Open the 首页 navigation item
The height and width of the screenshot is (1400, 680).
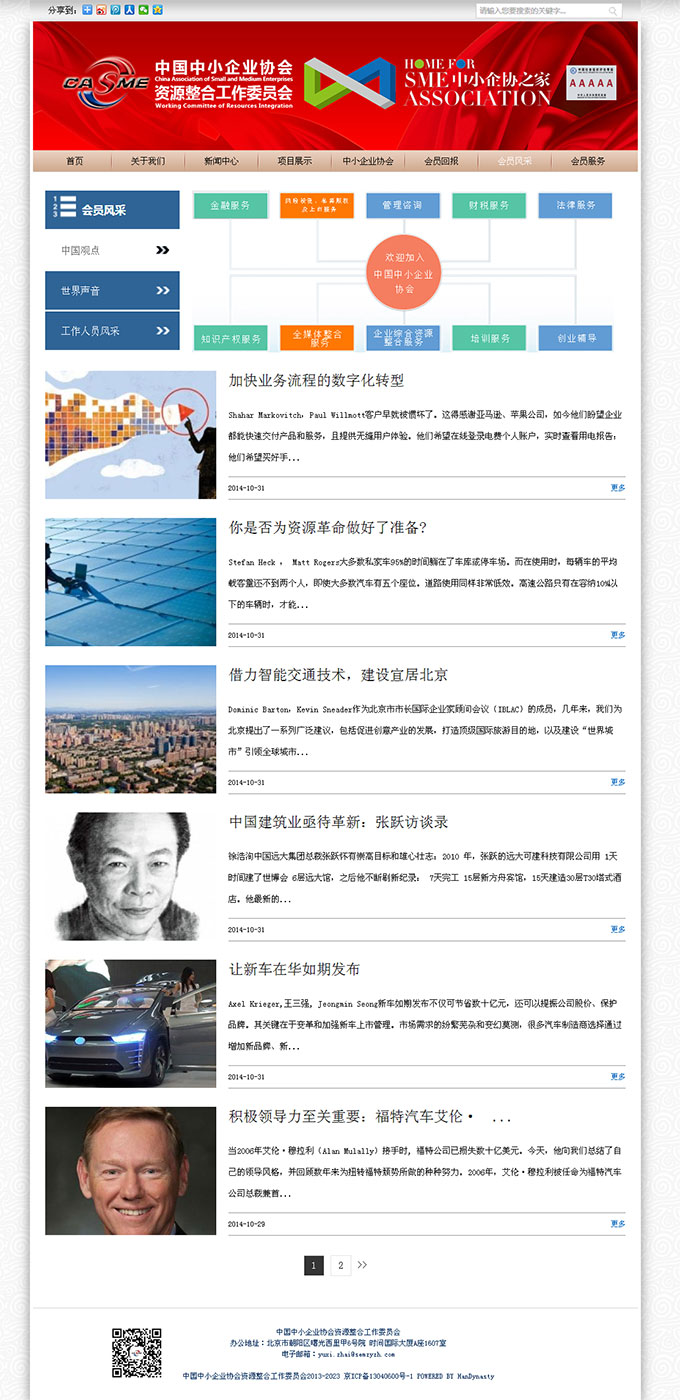(x=75, y=161)
